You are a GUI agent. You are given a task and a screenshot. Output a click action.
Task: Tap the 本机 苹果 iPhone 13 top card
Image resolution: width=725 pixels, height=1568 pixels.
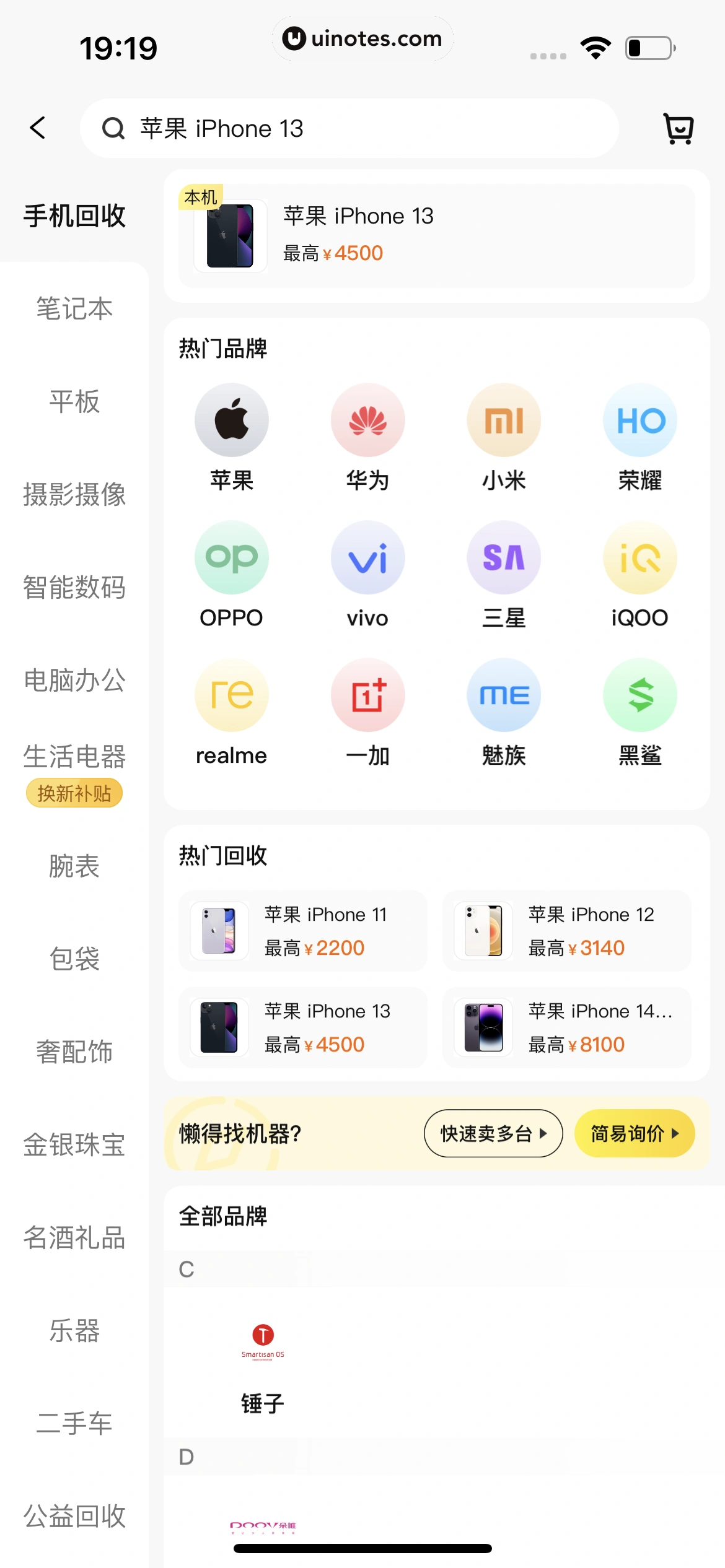click(434, 235)
